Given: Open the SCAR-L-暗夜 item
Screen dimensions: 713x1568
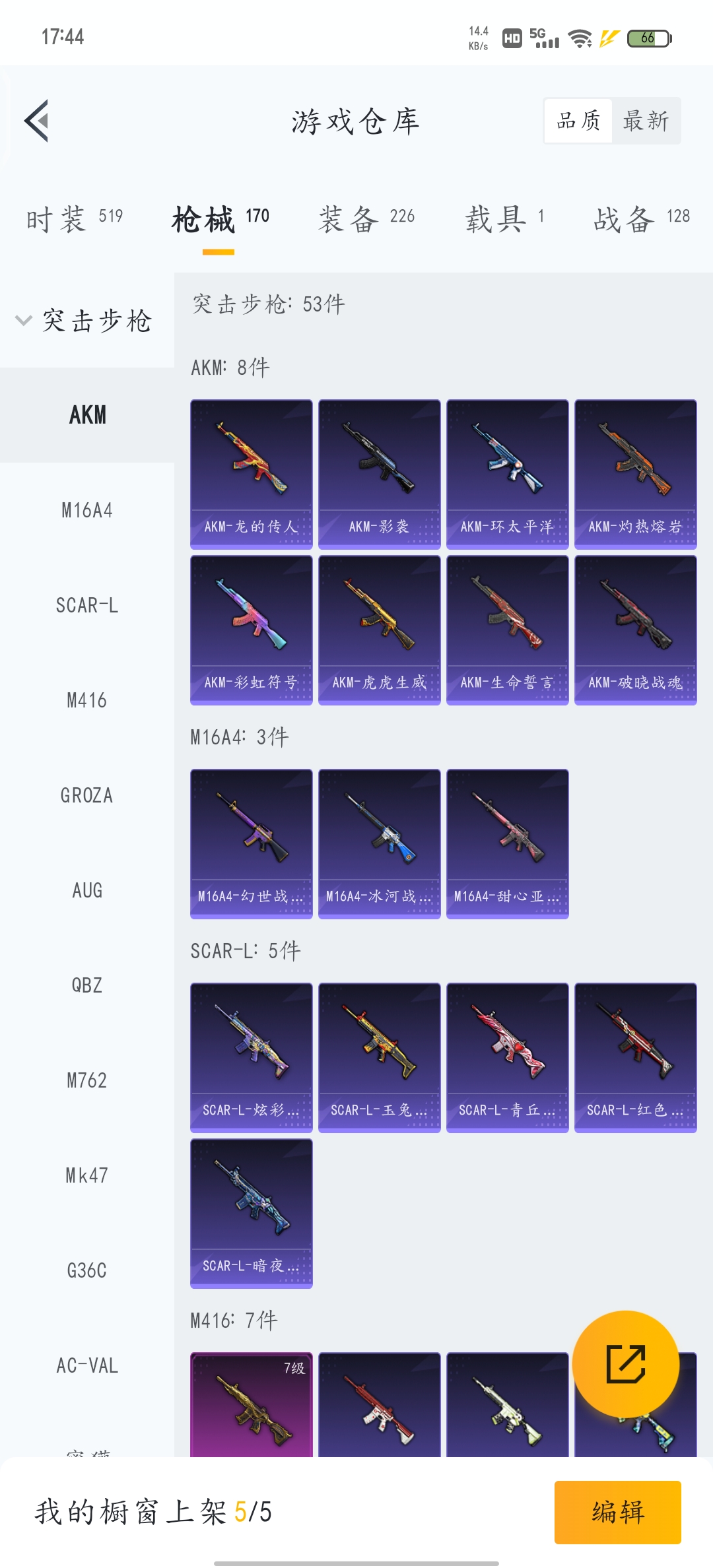Looking at the screenshot, I should tap(252, 1214).
